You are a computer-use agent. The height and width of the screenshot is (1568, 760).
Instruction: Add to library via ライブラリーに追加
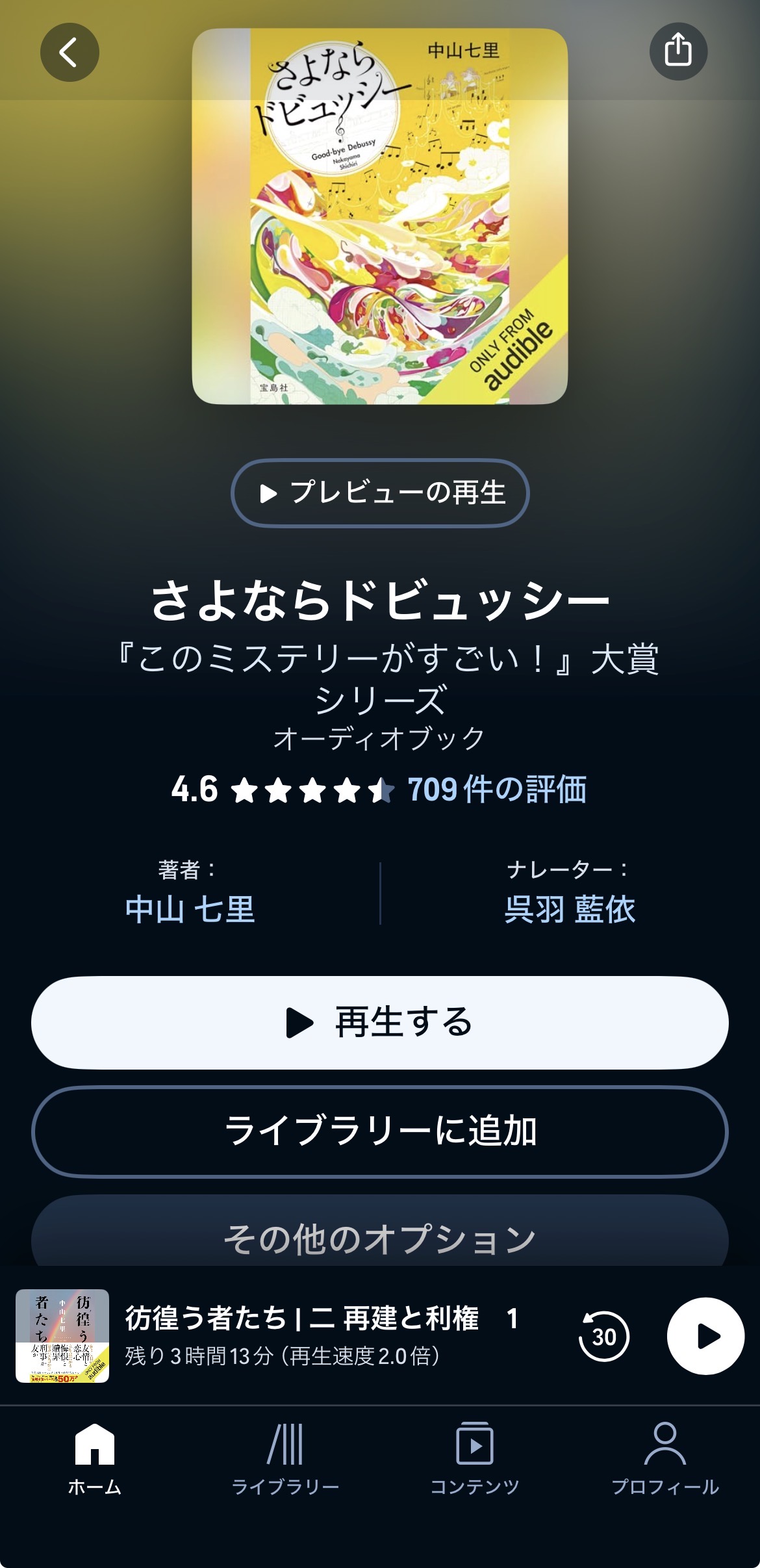(x=380, y=1131)
